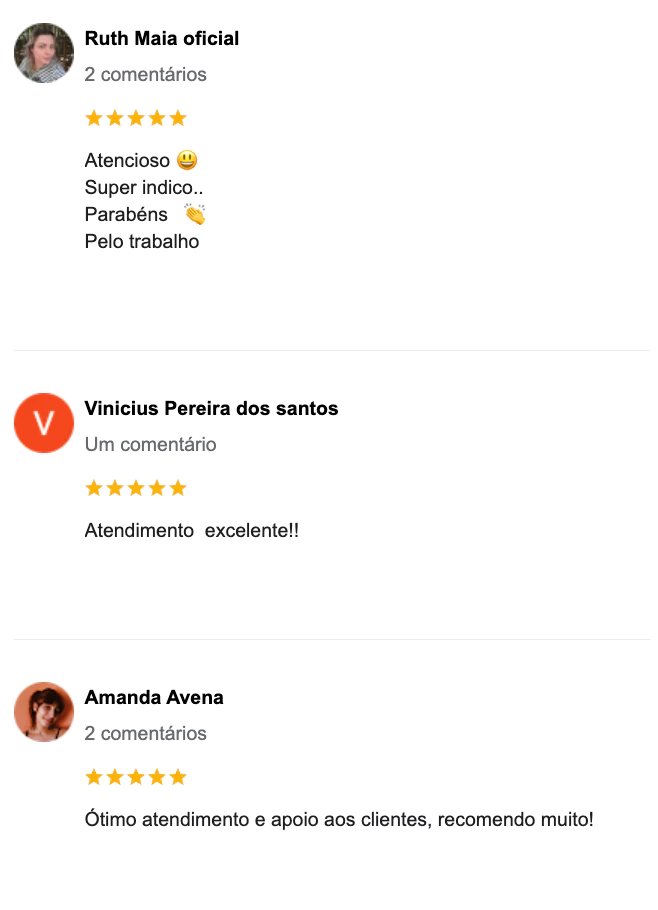The width and height of the screenshot is (658, 910).
Task: Open Ruth Maia oficial's profile photo
Action: coord(44,53)
